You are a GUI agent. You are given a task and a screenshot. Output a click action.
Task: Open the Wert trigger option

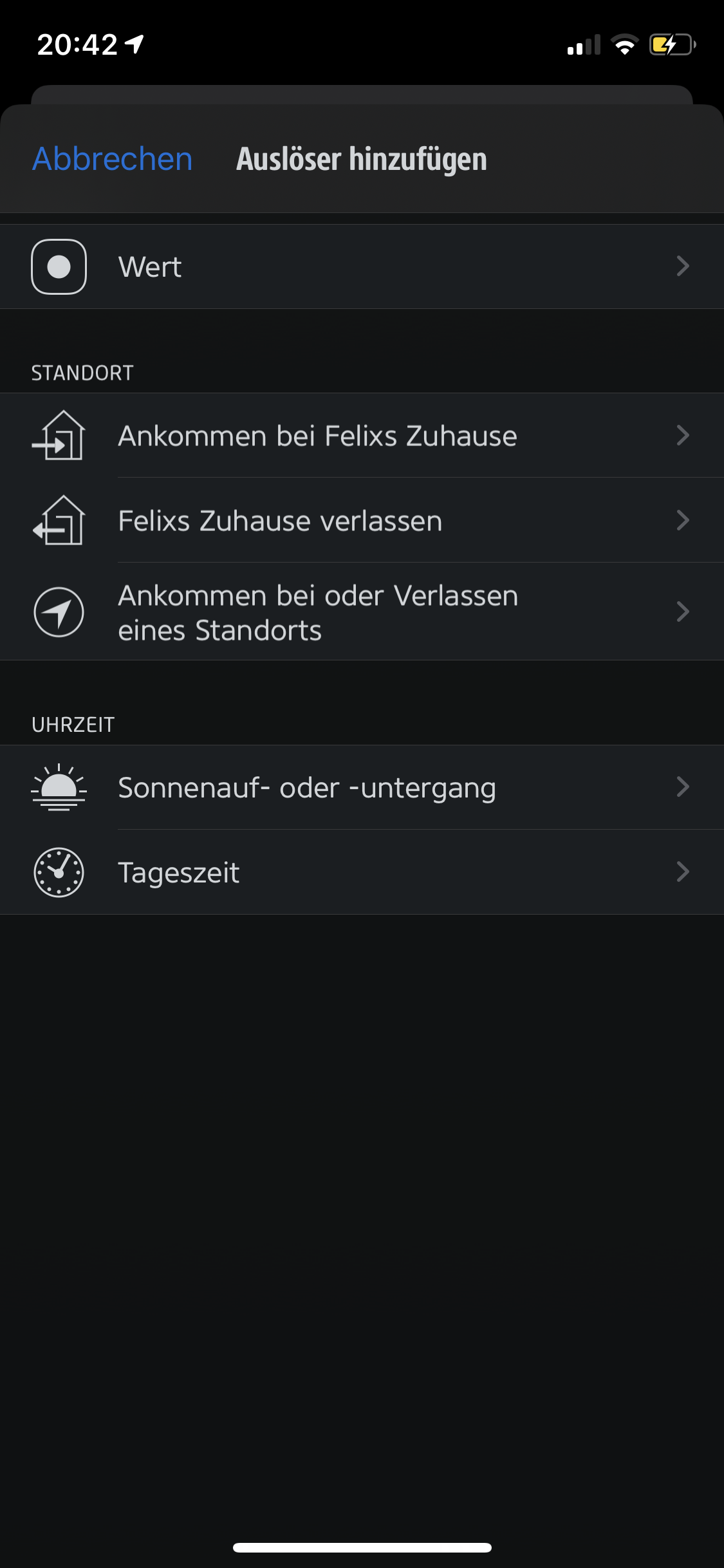[360, 266]
